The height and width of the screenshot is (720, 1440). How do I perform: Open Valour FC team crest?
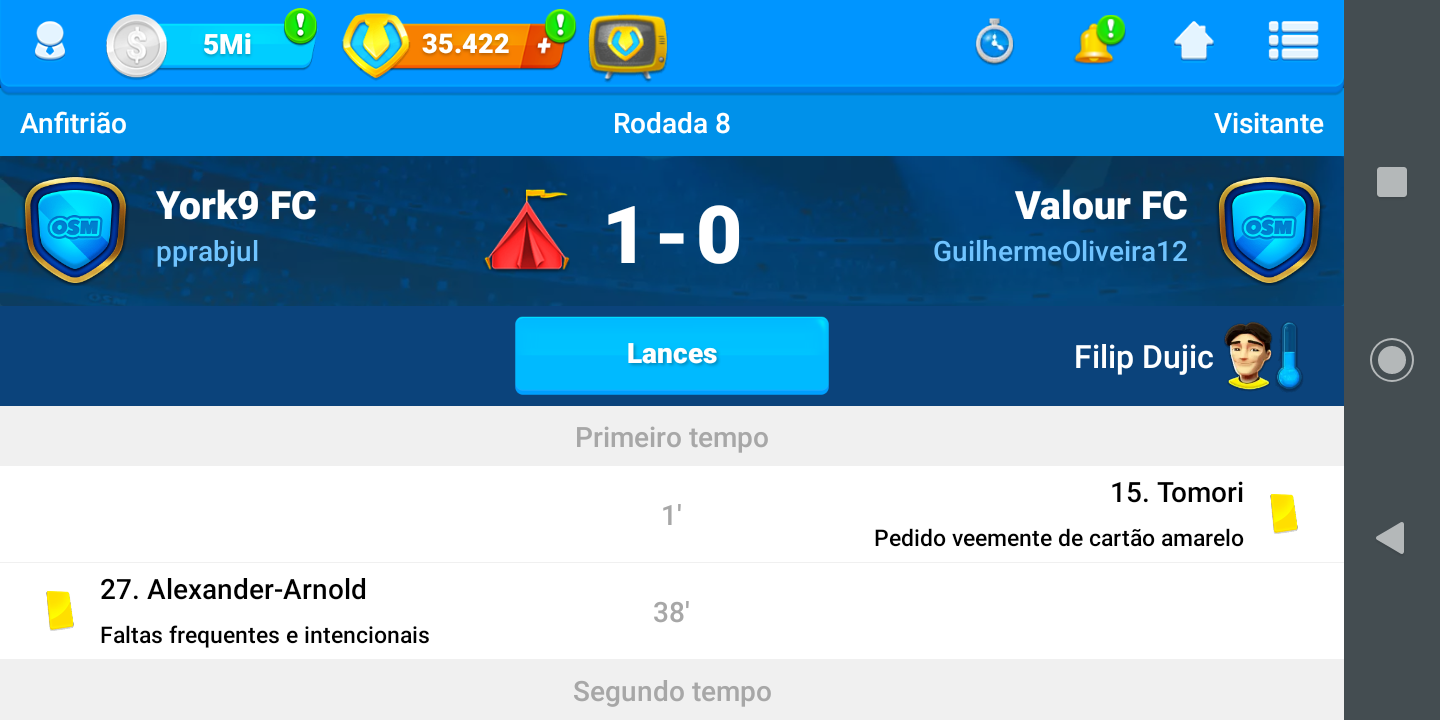(1269, 230)
